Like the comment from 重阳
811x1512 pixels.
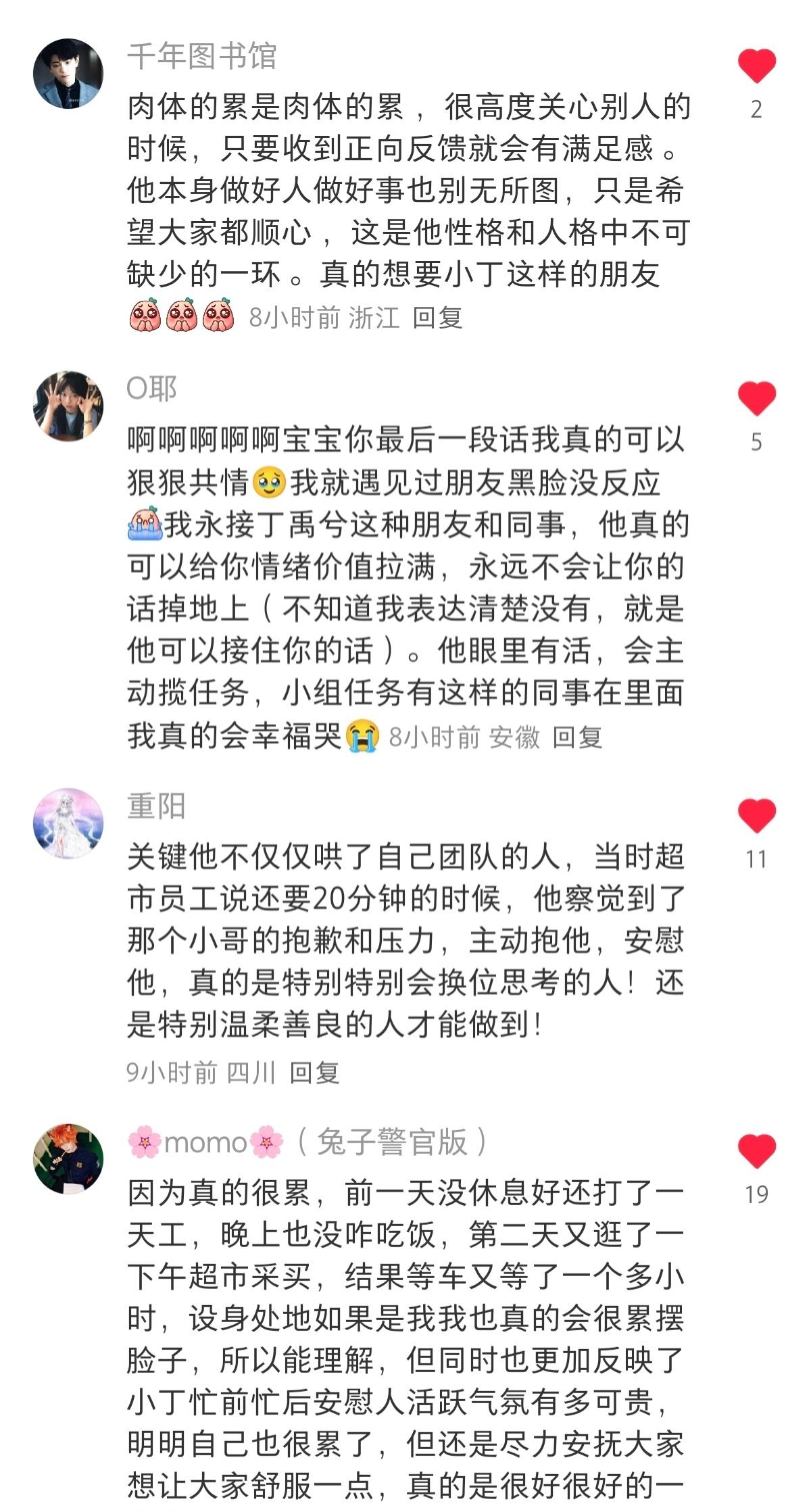756,815
